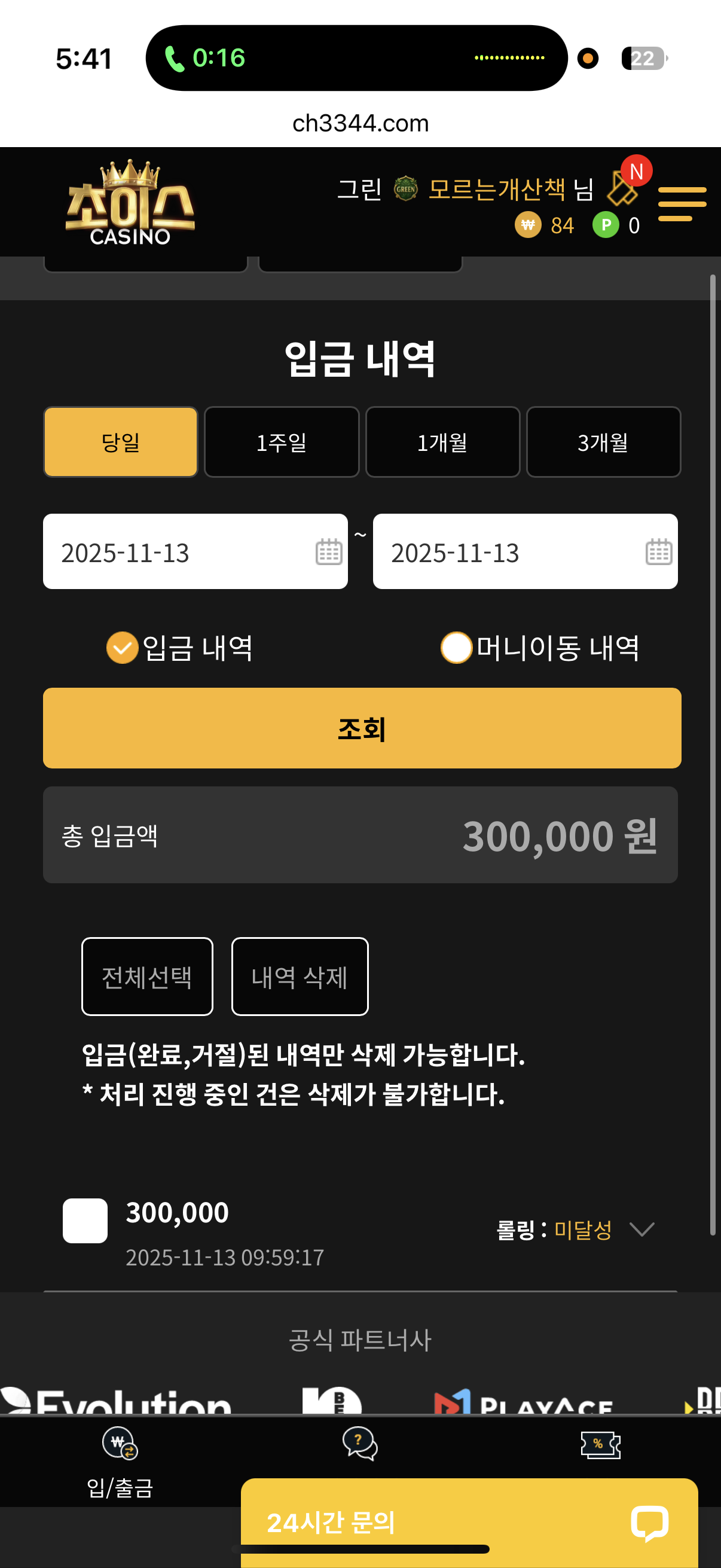This screenshot has width=721, height=1568.
Task: Switch to the 3개월 period filter
Action: (603, 442)
